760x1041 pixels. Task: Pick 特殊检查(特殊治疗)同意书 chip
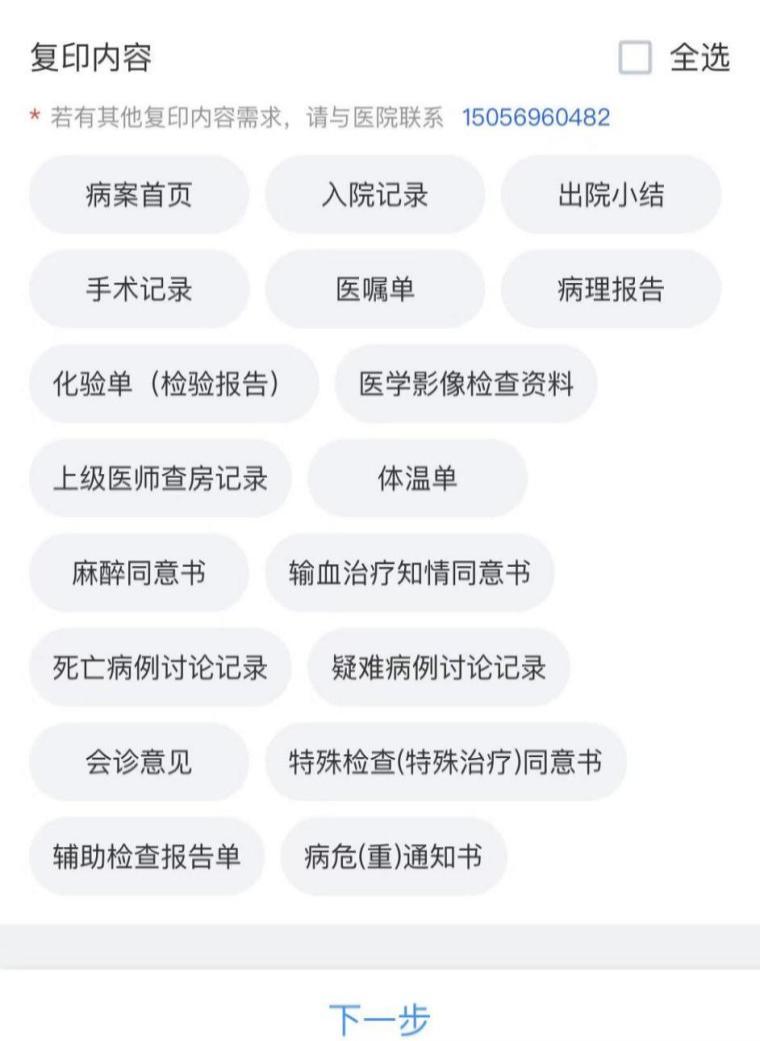[x=445, y=763]
